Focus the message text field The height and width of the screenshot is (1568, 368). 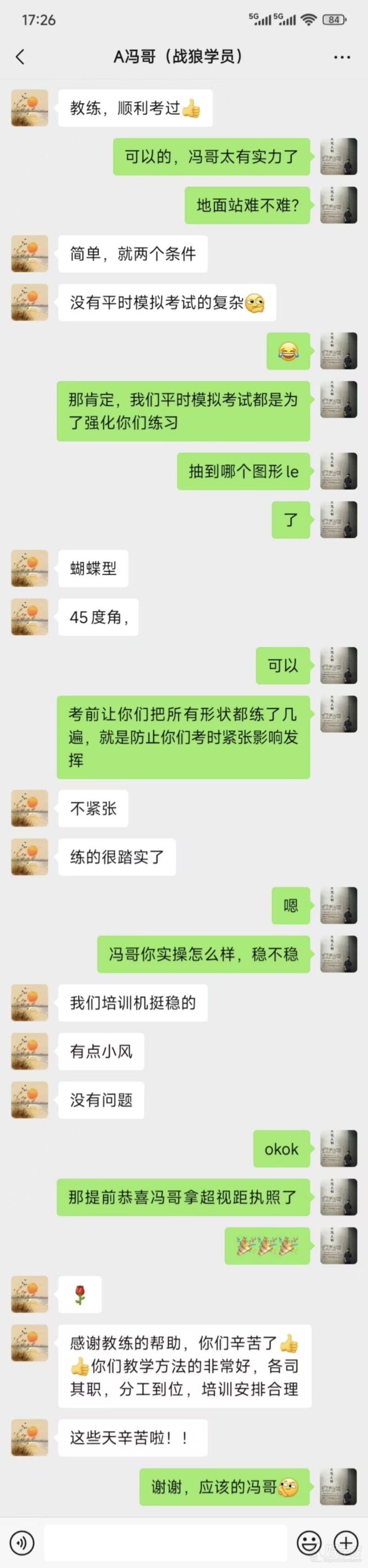pos(165,1542)
